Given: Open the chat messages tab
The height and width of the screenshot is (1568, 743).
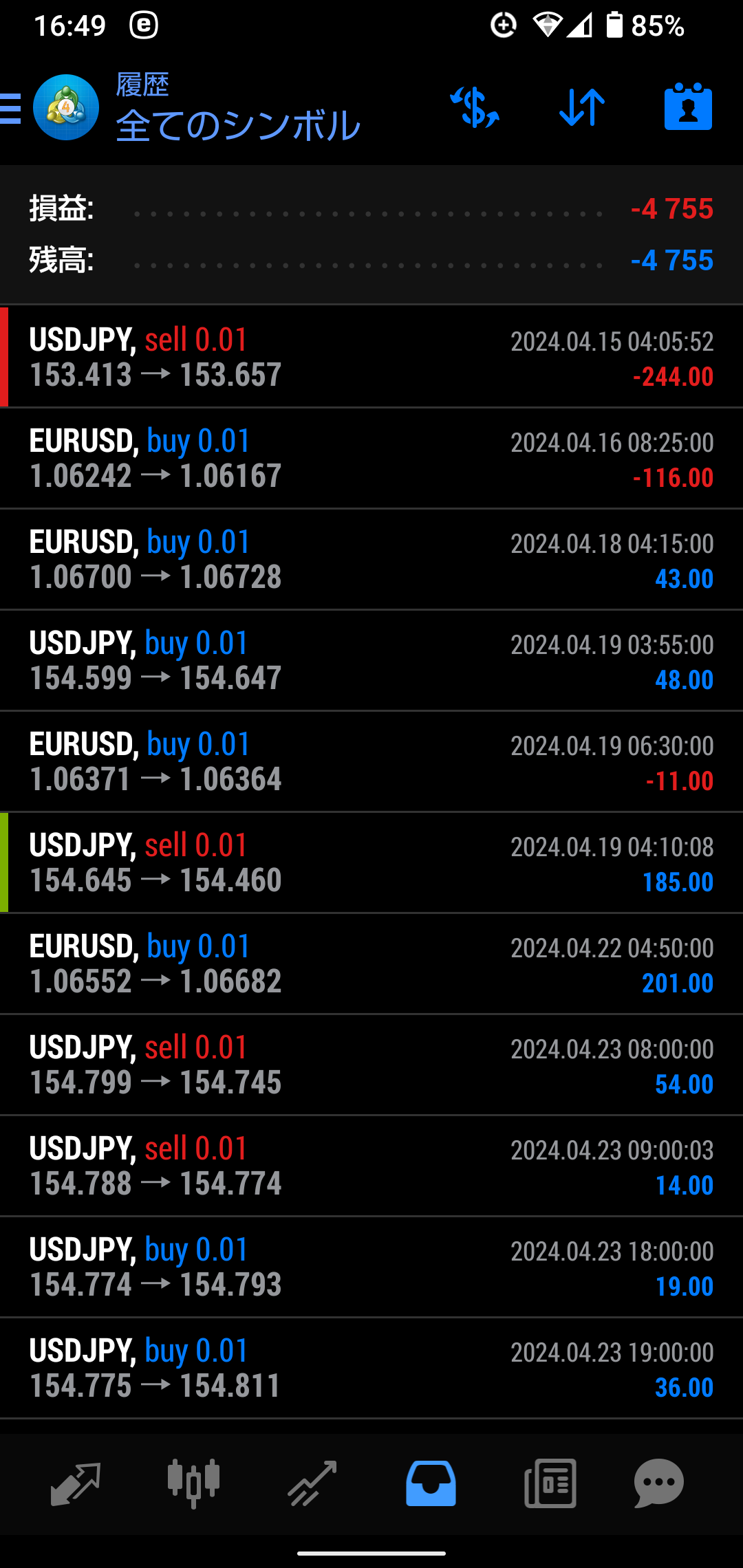Looking at the screenshot, I should pos(659,1483).
